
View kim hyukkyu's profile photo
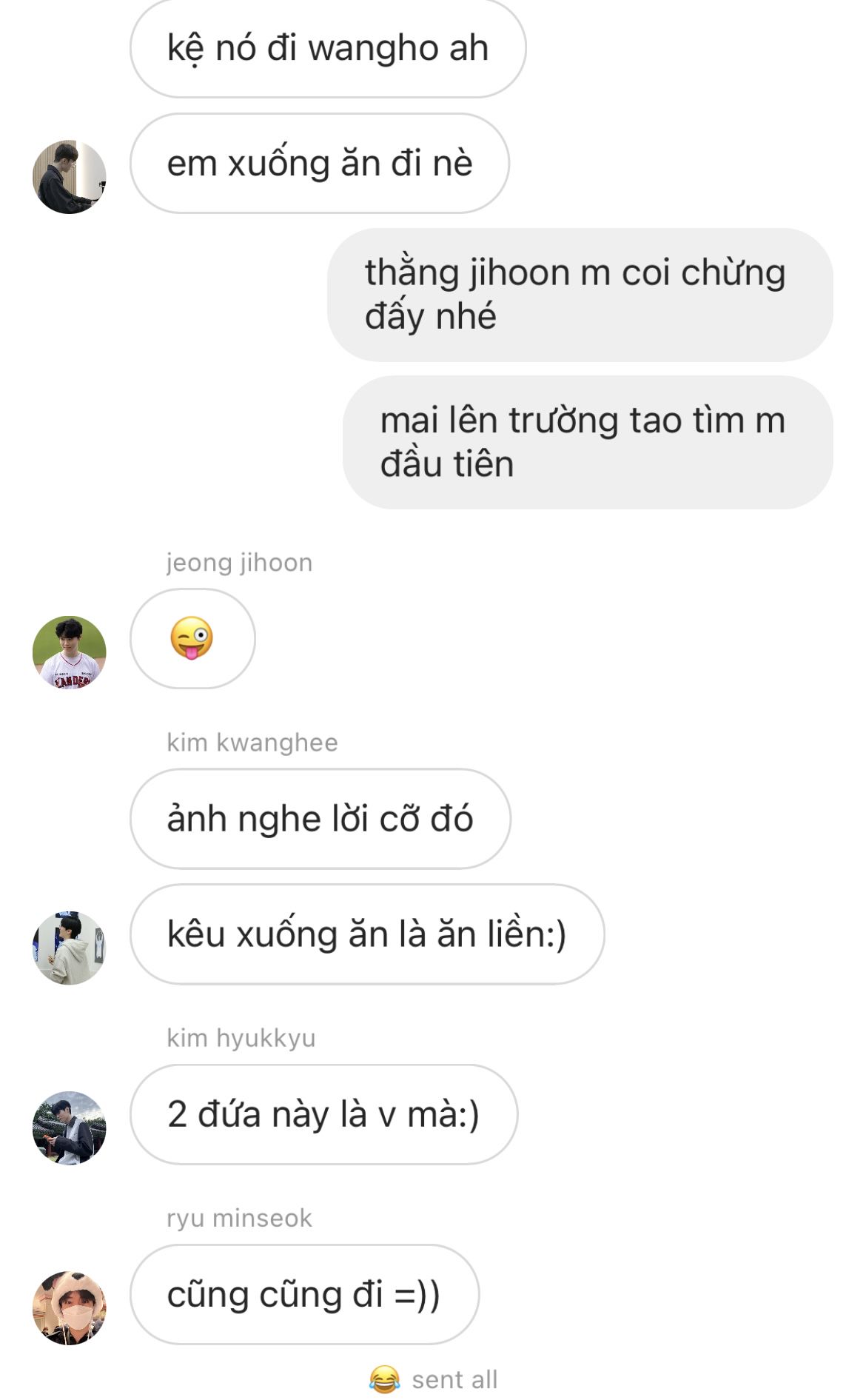[x=70, y=1128]
